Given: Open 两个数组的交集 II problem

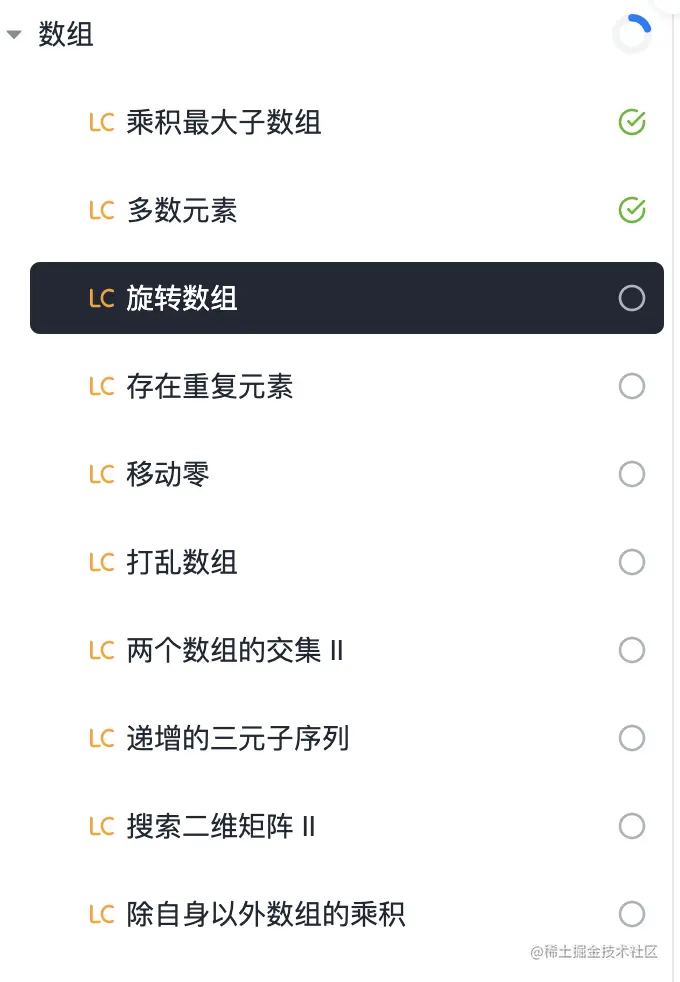Looking at the screenshot, I should click(x=234, y=650).
